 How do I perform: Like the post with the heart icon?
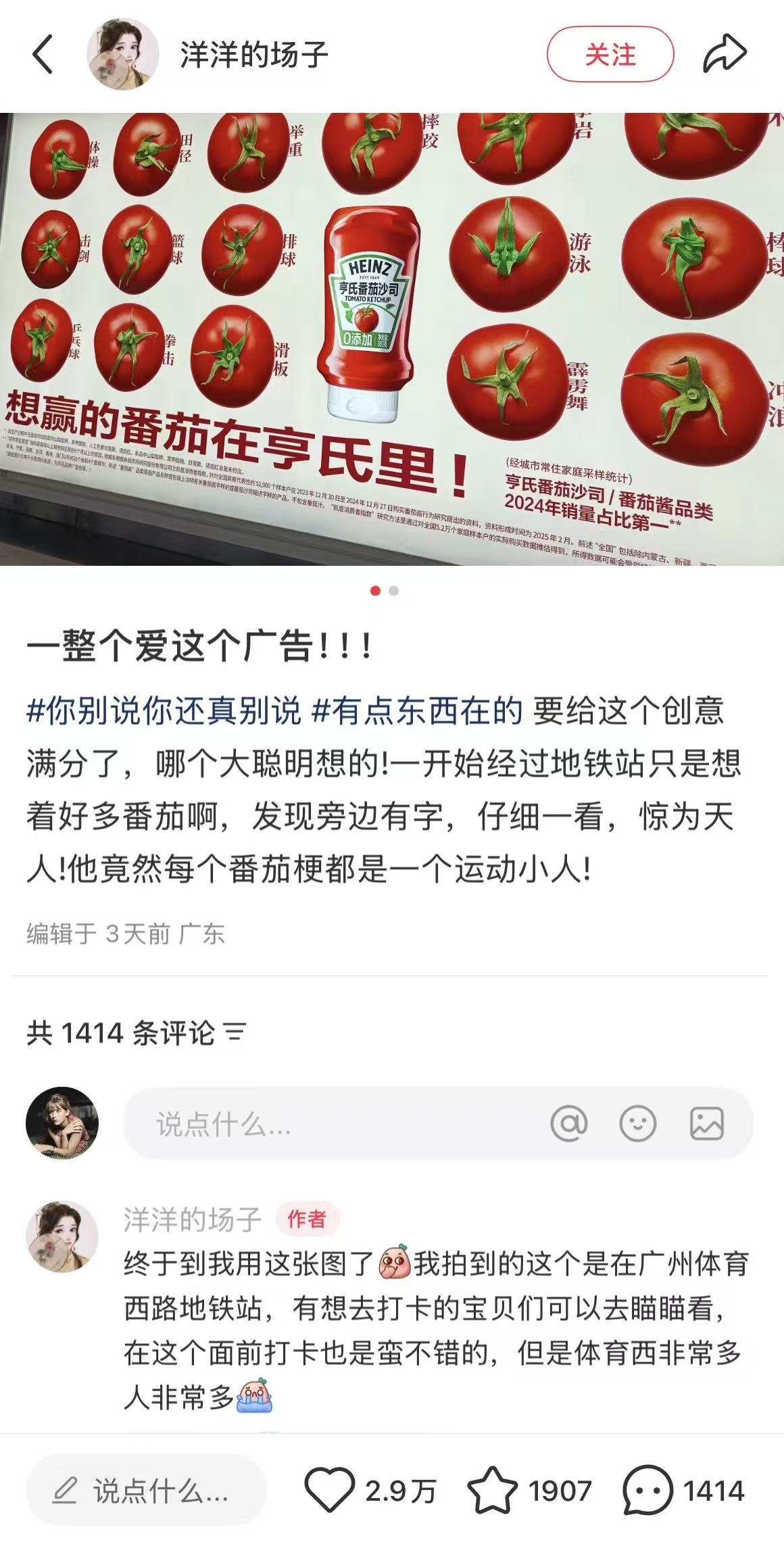point(329,1490)
